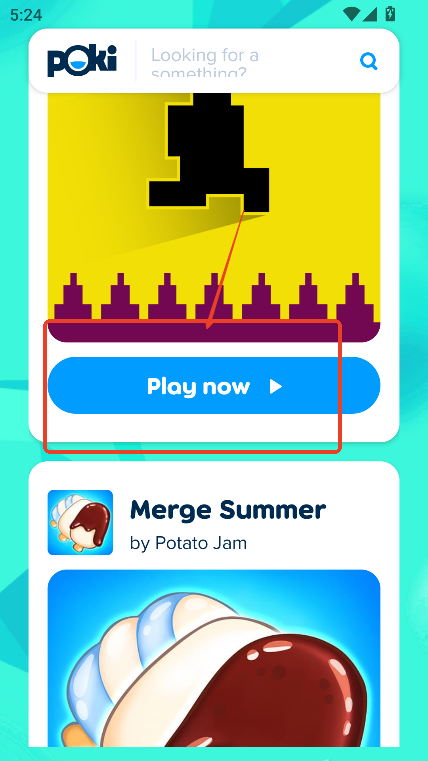Open the Merge Summer large artwork
Screen dimensions: 428x761
click(214, 658)
